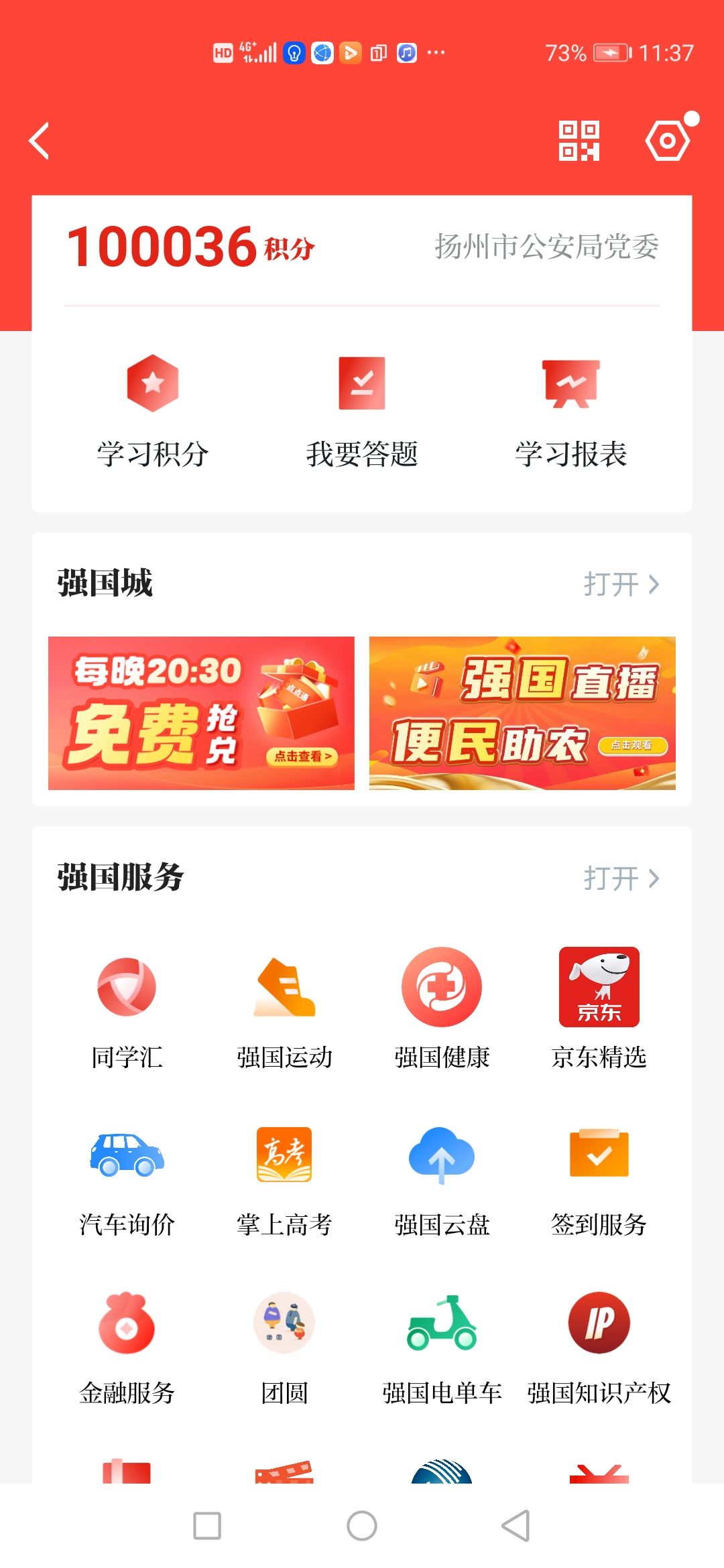This screenshot has width=724, height=1568.
Task: Go back using the top-left arrow
Action: pyautogui.click(x=40, y=141)
